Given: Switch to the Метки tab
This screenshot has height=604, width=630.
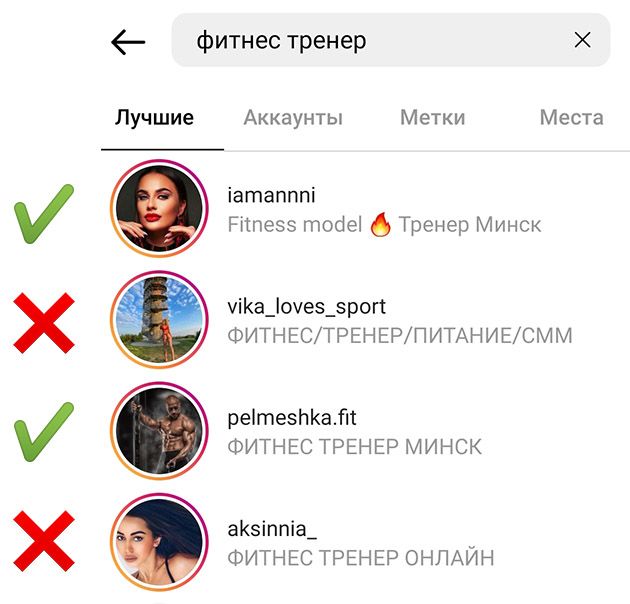Looking at the screenshot, I should tap(432, 118).
